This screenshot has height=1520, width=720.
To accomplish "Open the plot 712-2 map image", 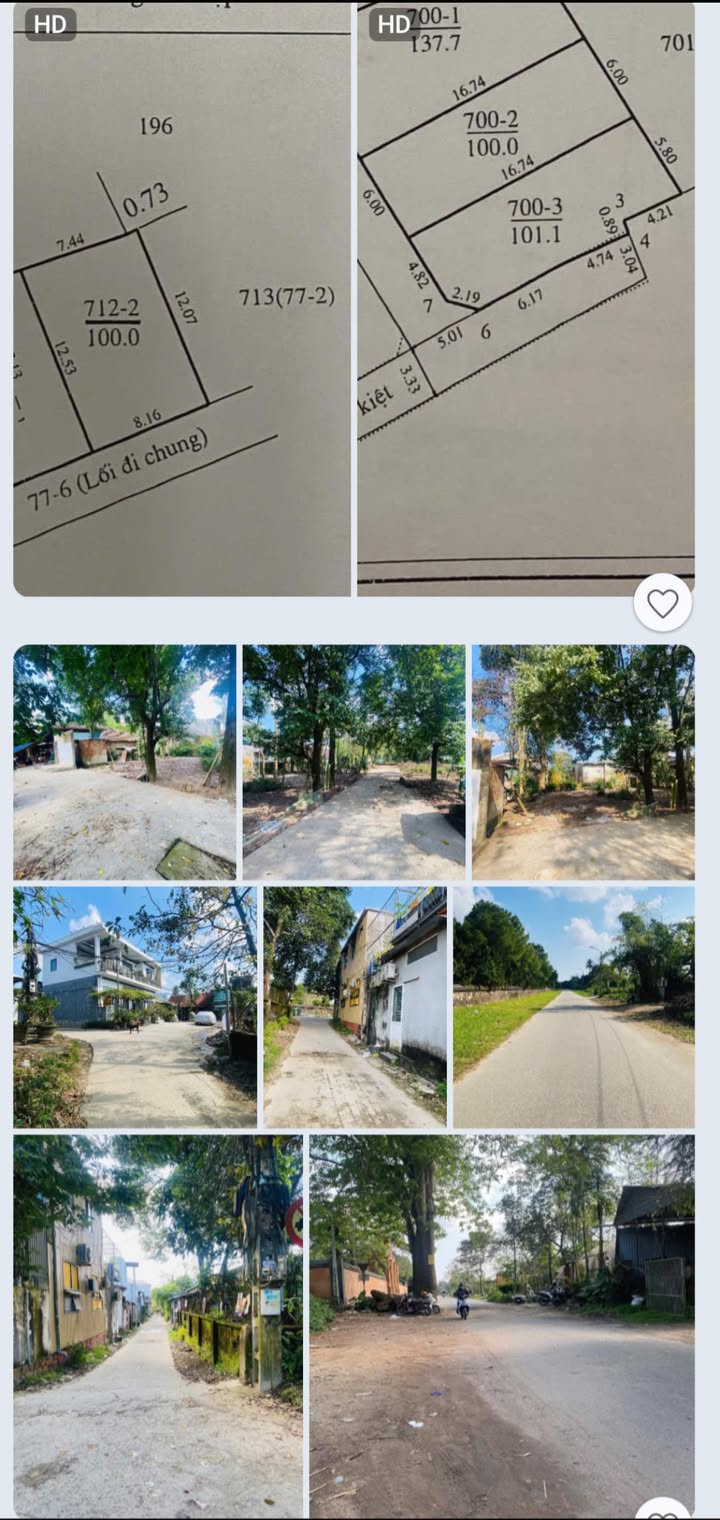I will pos(182,298).
